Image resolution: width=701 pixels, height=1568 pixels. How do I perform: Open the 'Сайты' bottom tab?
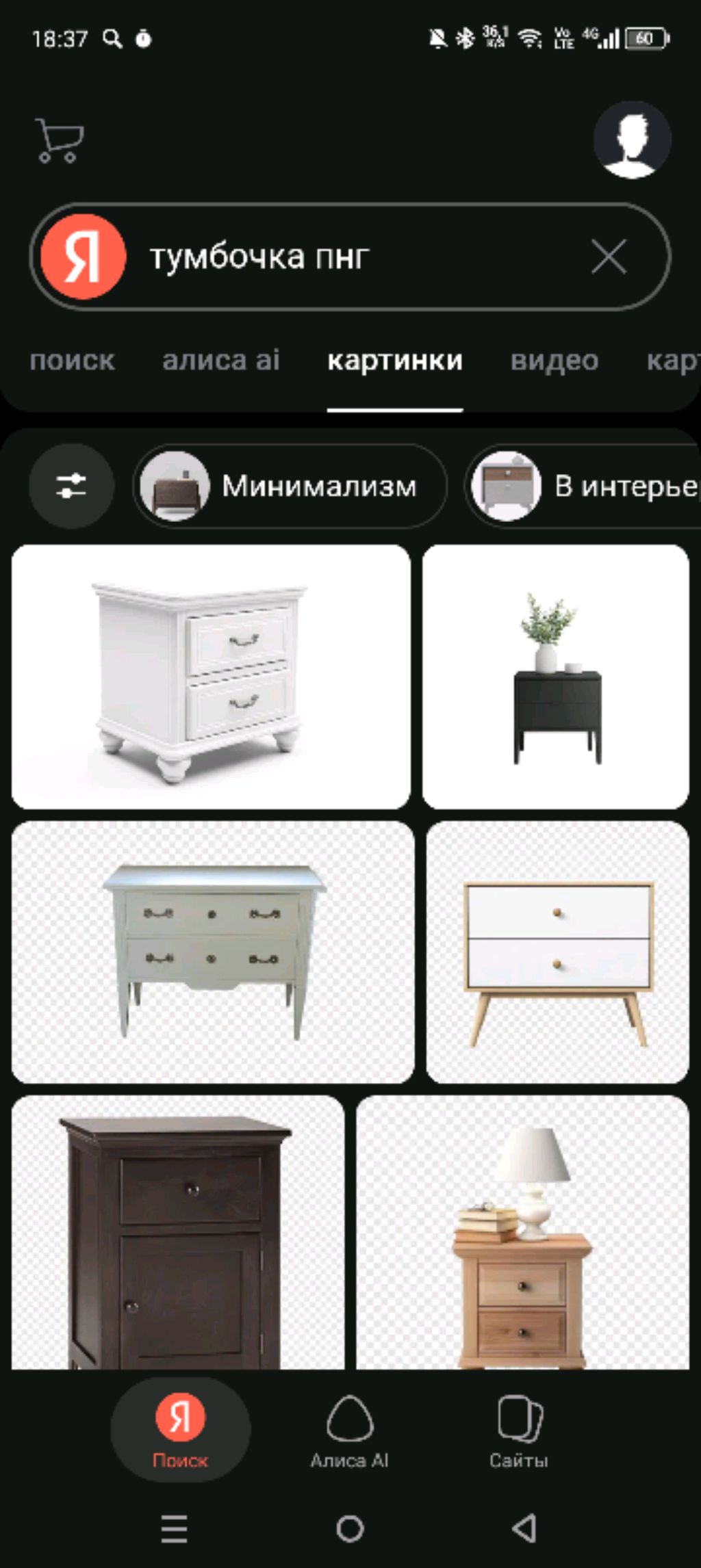(x=519, y=1429)
